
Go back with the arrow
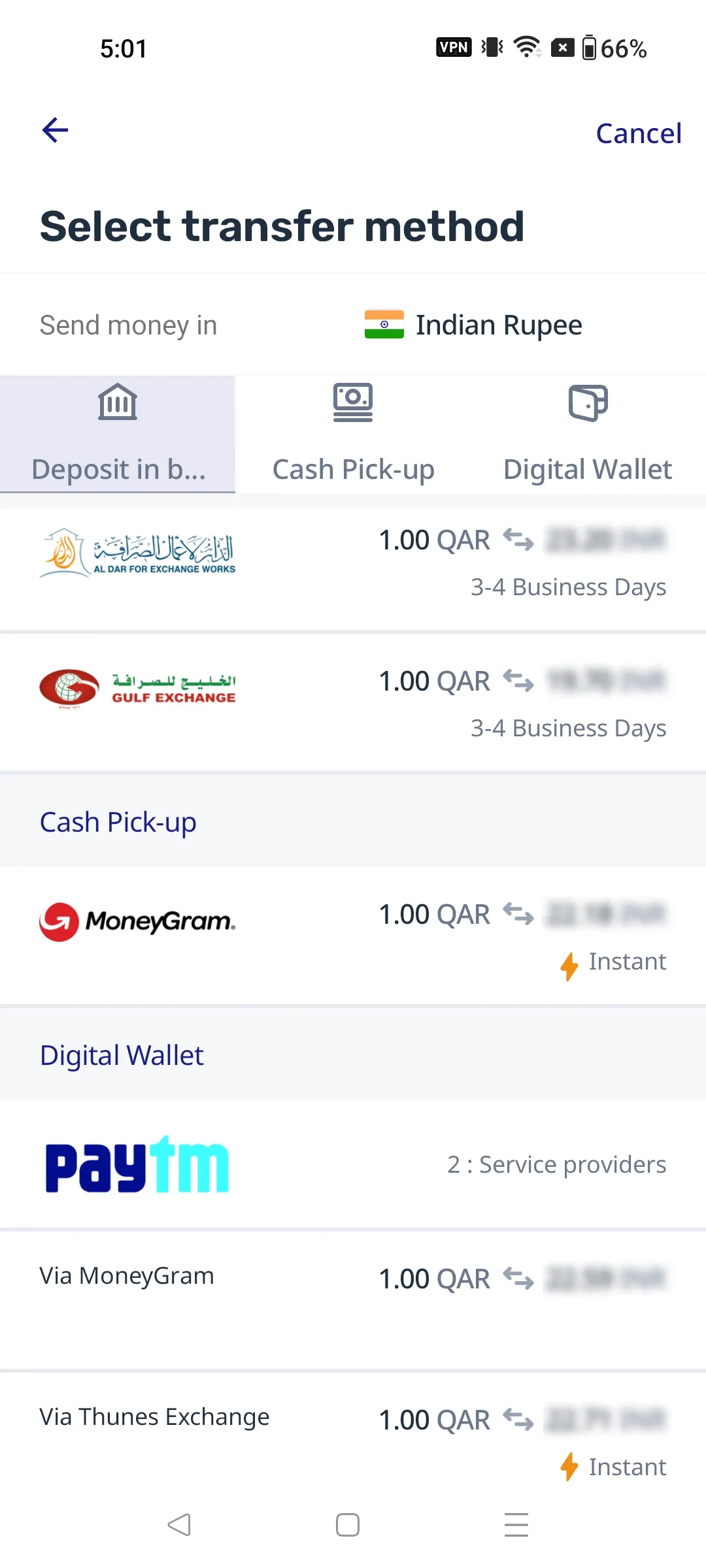click(x=55, y=130)
